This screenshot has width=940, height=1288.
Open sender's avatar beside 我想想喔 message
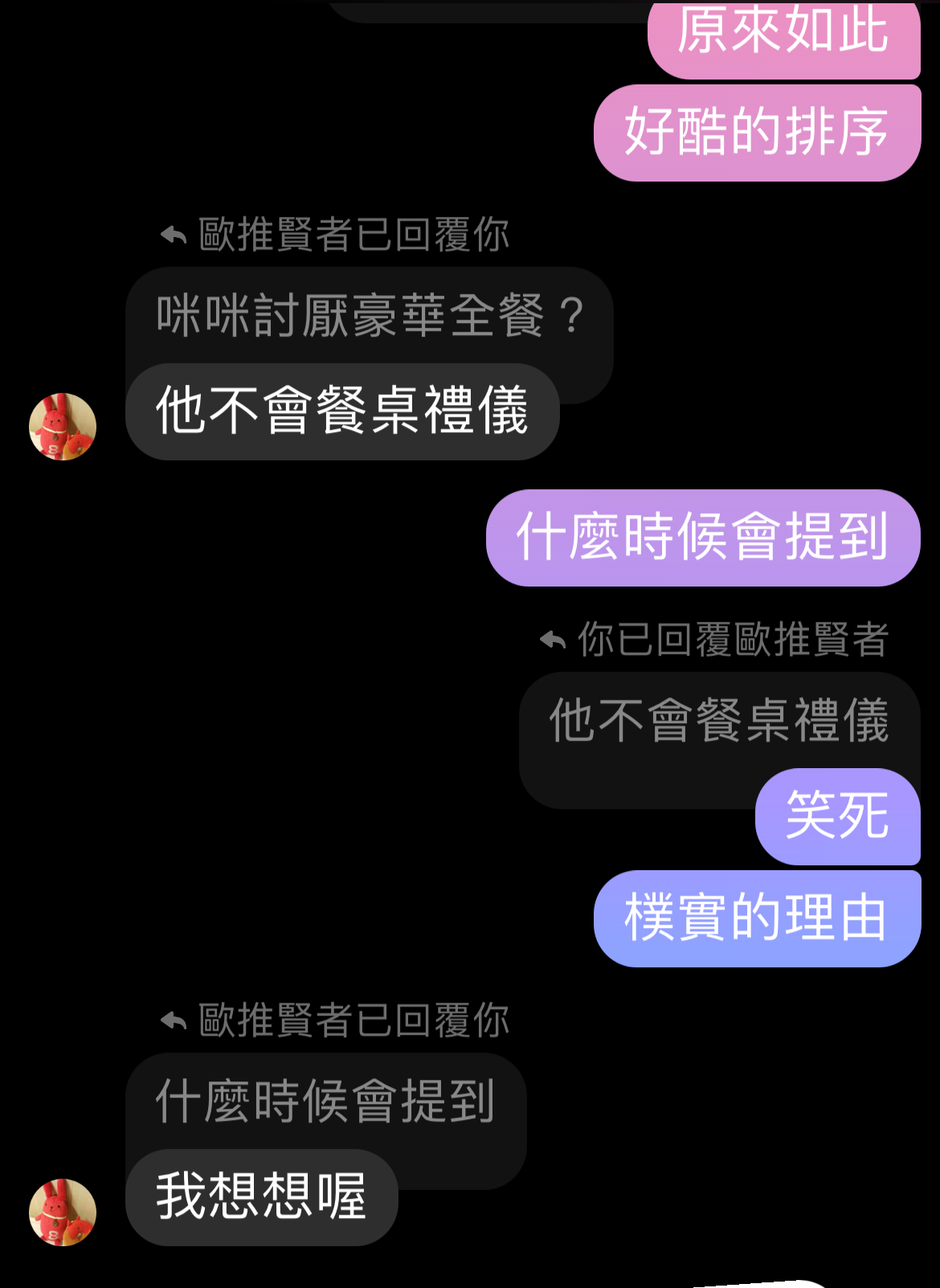point(63,1212)
